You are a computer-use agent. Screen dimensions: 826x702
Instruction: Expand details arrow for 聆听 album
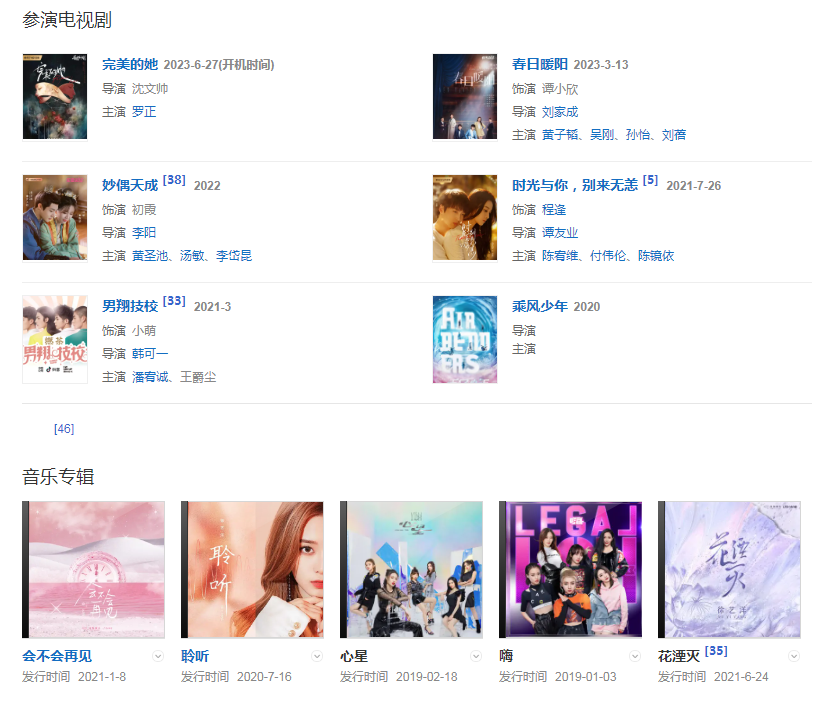pos(317,656)
